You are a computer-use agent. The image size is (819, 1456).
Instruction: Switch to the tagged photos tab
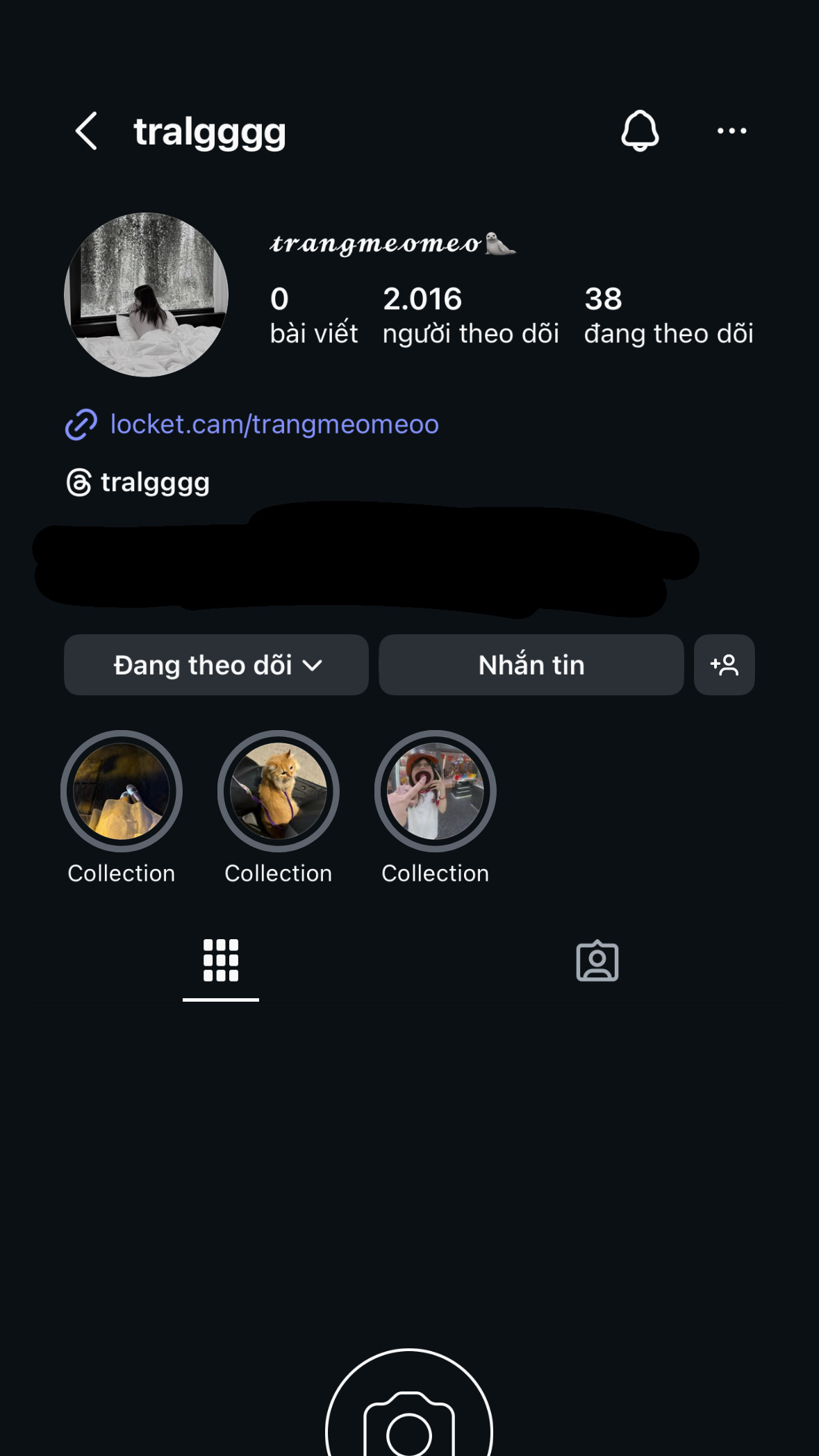597,961
